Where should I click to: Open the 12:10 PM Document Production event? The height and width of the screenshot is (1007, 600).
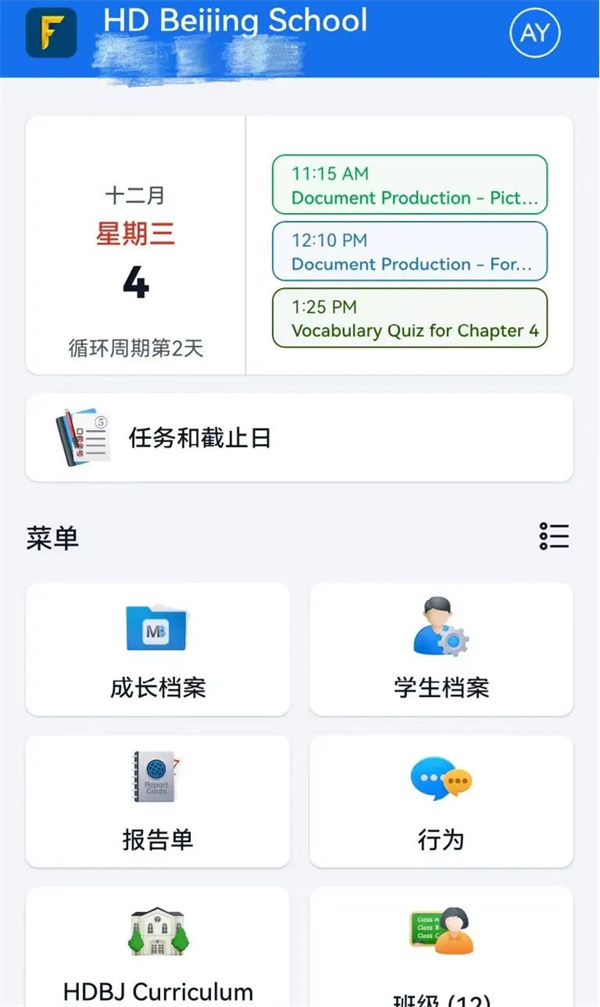tap(410, 252)
